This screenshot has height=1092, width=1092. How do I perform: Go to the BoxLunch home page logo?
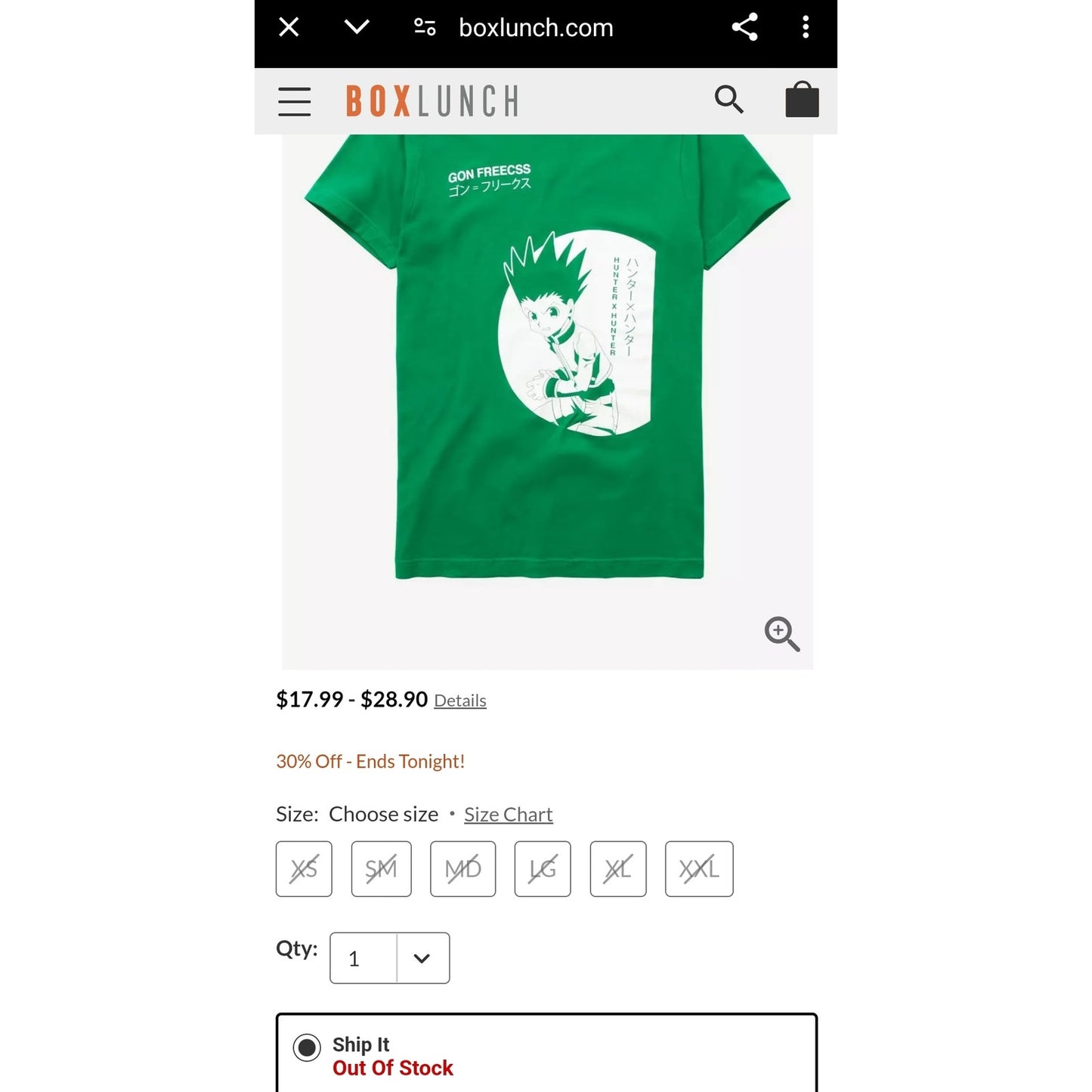click(432, 101)
